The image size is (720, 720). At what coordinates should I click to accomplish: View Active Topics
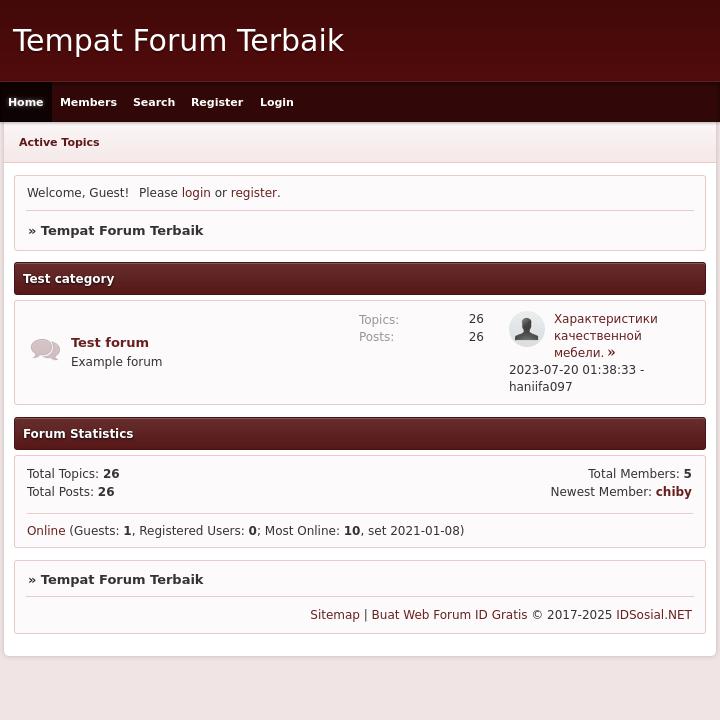click(x=59, y=142)
